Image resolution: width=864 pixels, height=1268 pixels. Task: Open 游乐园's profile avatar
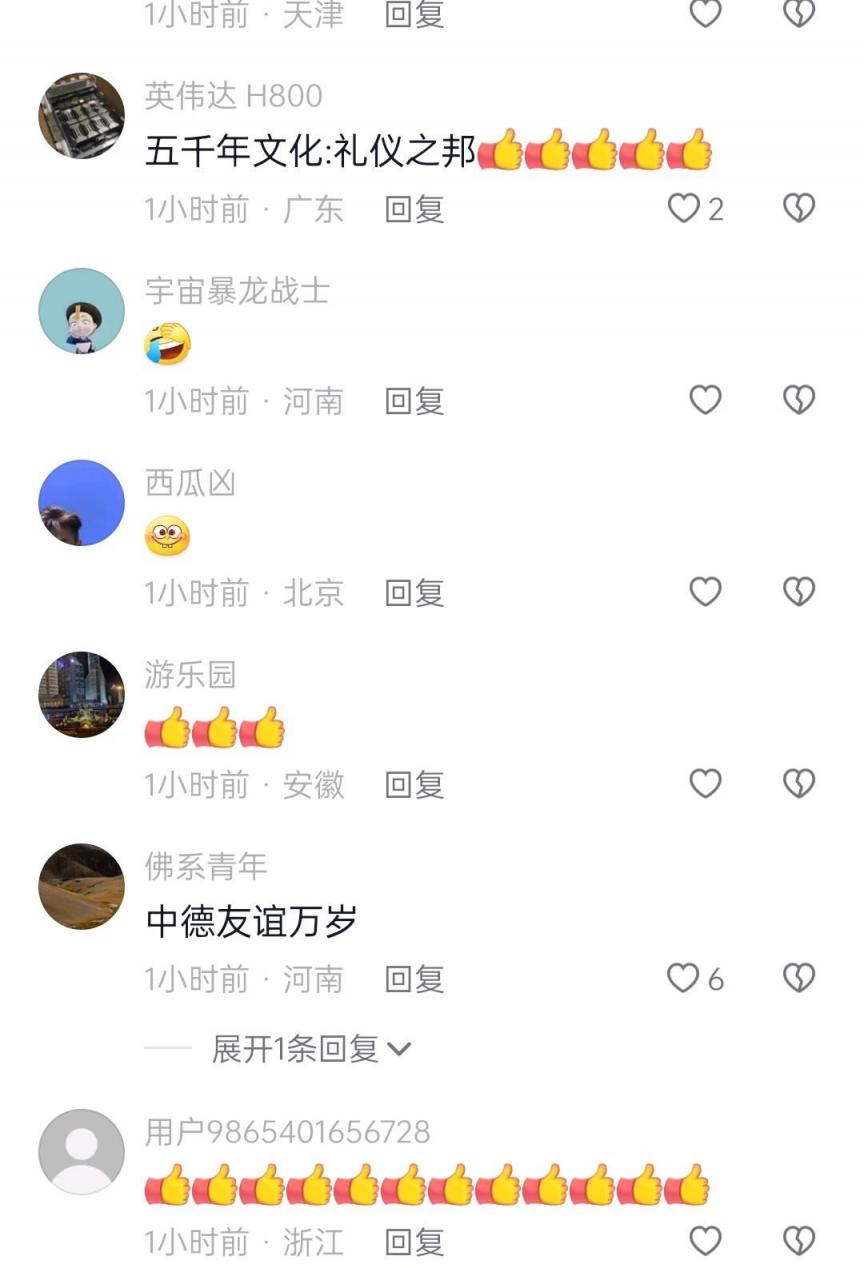81,695
